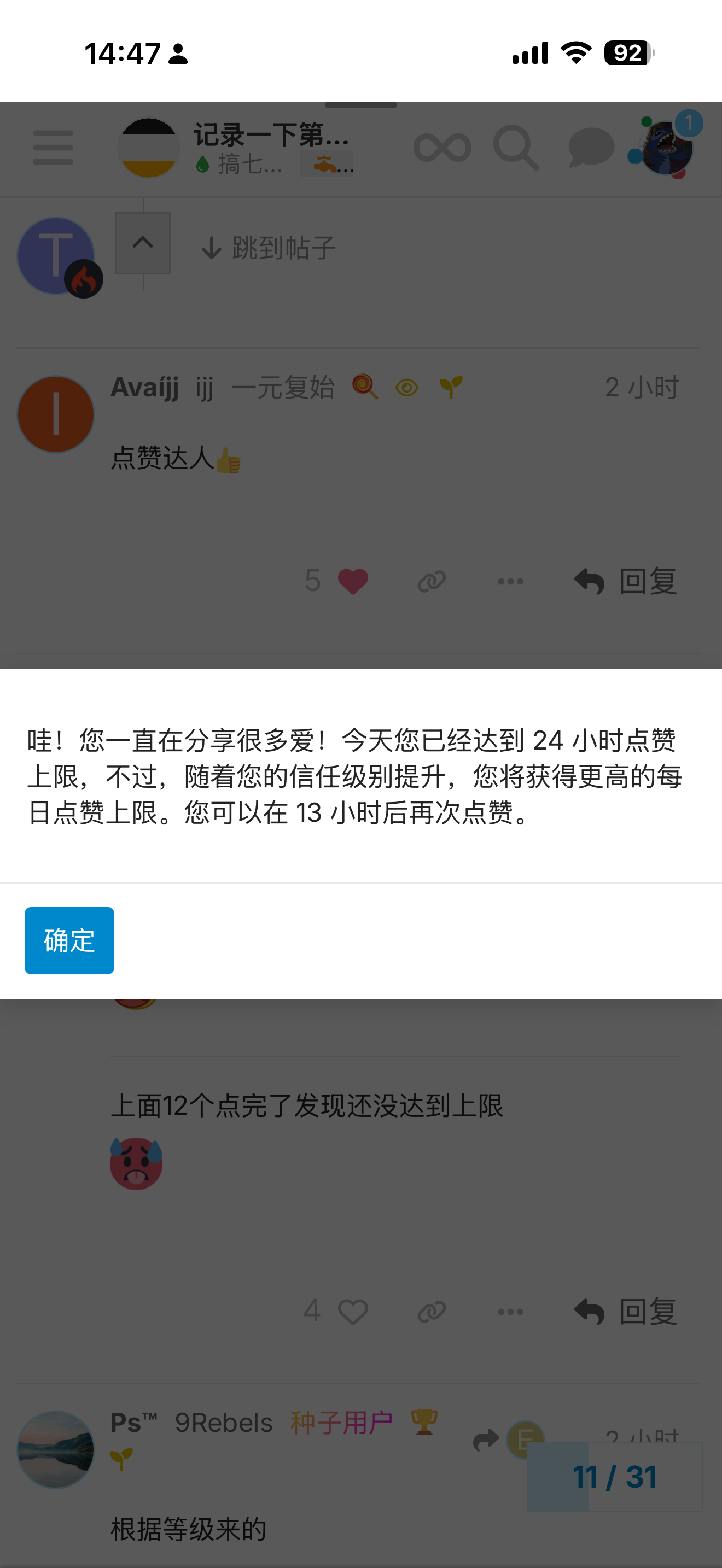Image resolution: width=722 pixels, height=1568 pixels.
Task: Tap the infinity icon in header
Action: [442, 147]
